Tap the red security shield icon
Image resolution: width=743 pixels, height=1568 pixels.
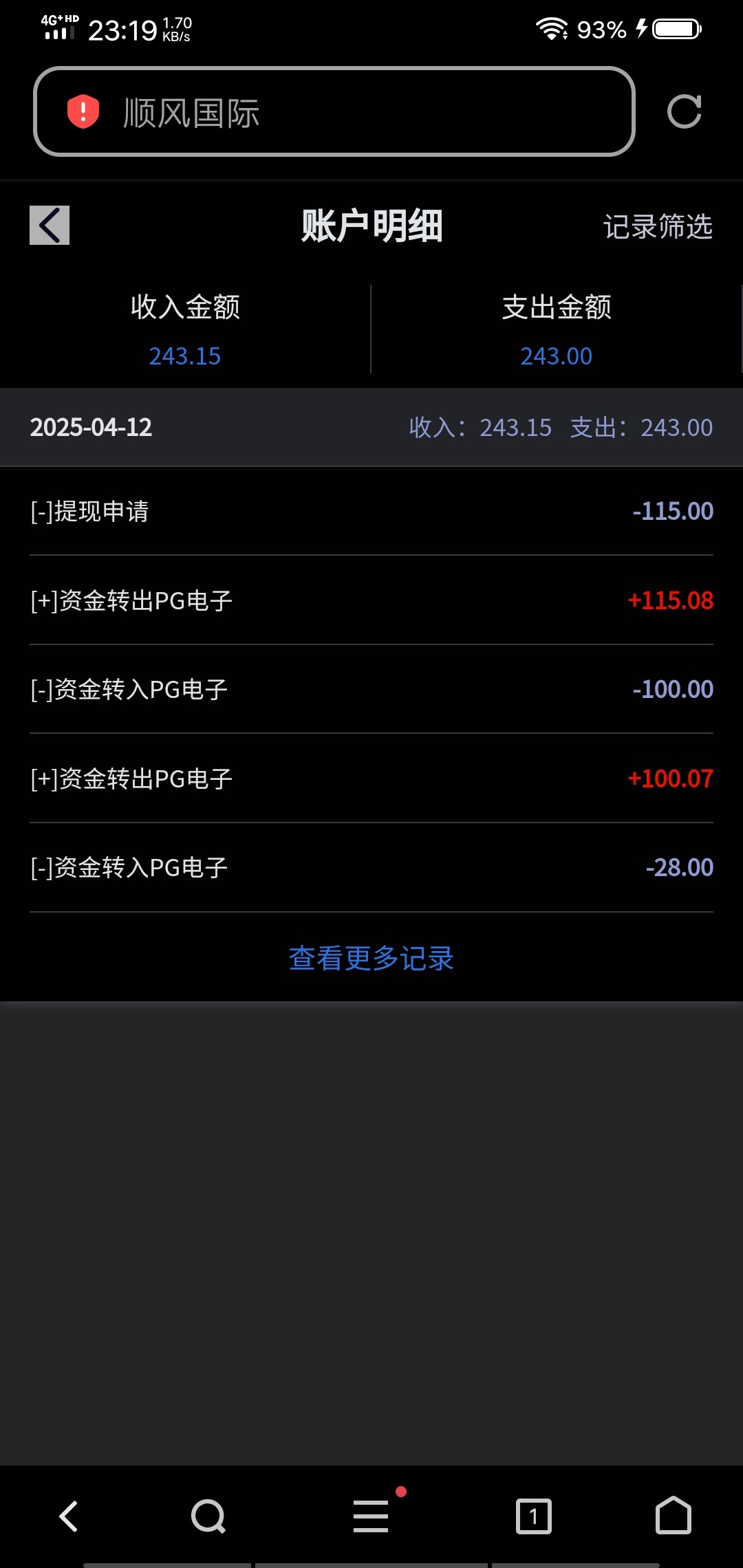(83, 111)
